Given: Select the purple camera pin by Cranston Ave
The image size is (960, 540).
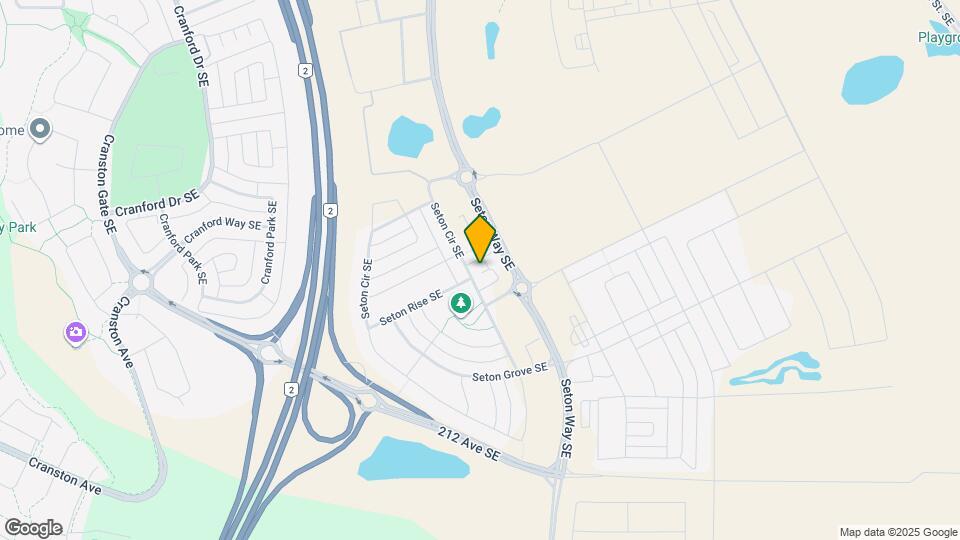Looking at the screenshot, I should pyautogui.click(x=76, y=333).
